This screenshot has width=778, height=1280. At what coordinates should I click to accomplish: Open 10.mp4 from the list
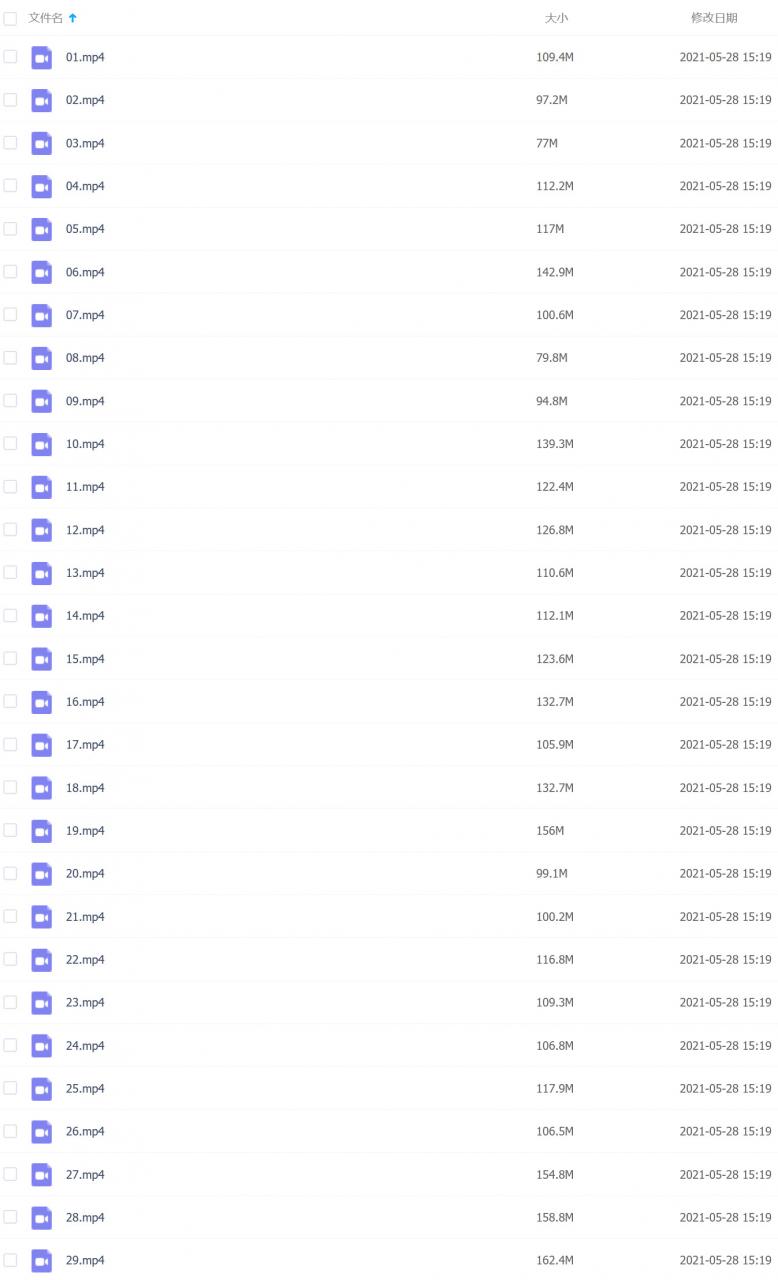pyautogui.click(x=85, y=444)
